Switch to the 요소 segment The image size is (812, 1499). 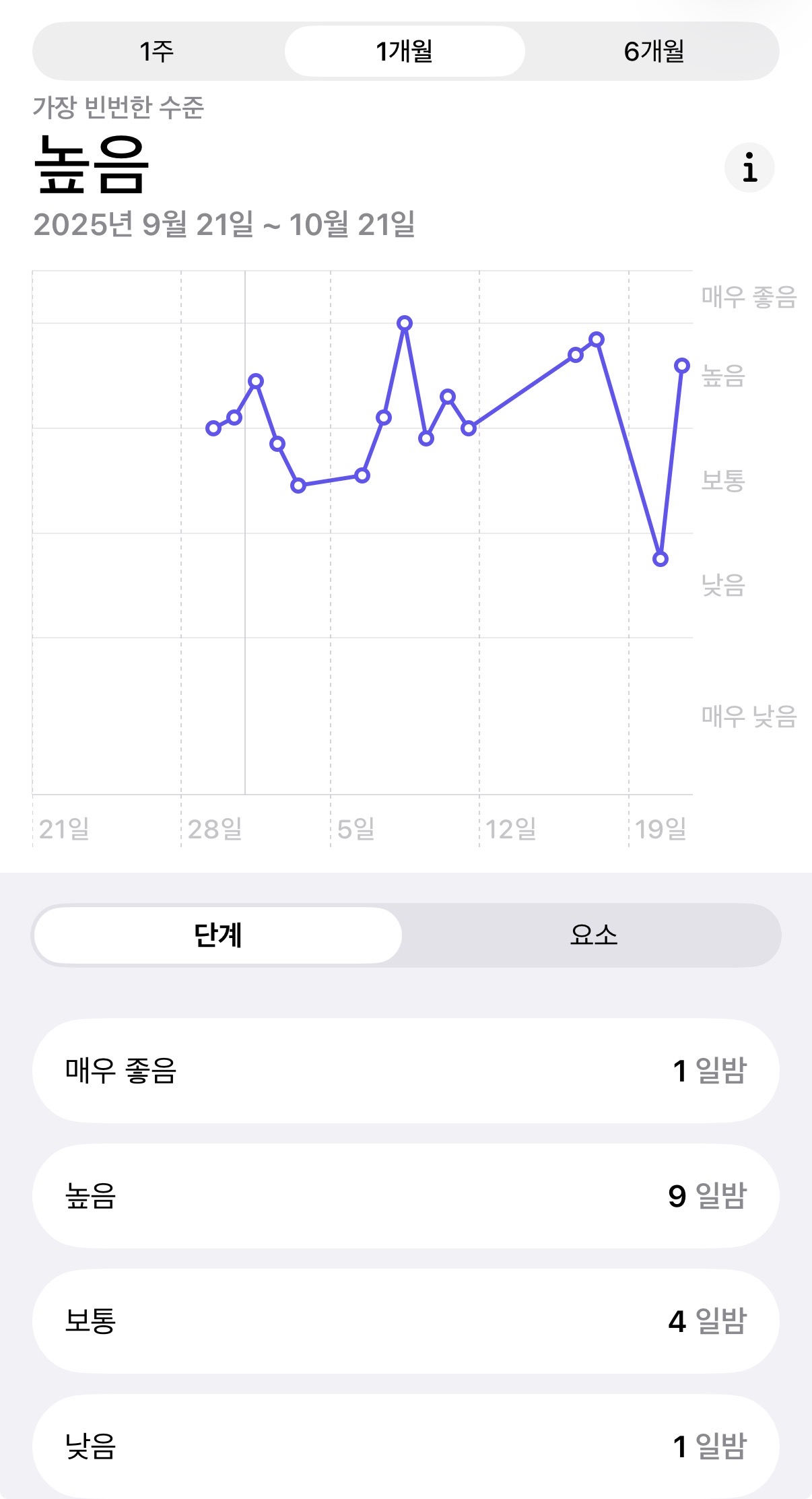(x=593, y=935)
